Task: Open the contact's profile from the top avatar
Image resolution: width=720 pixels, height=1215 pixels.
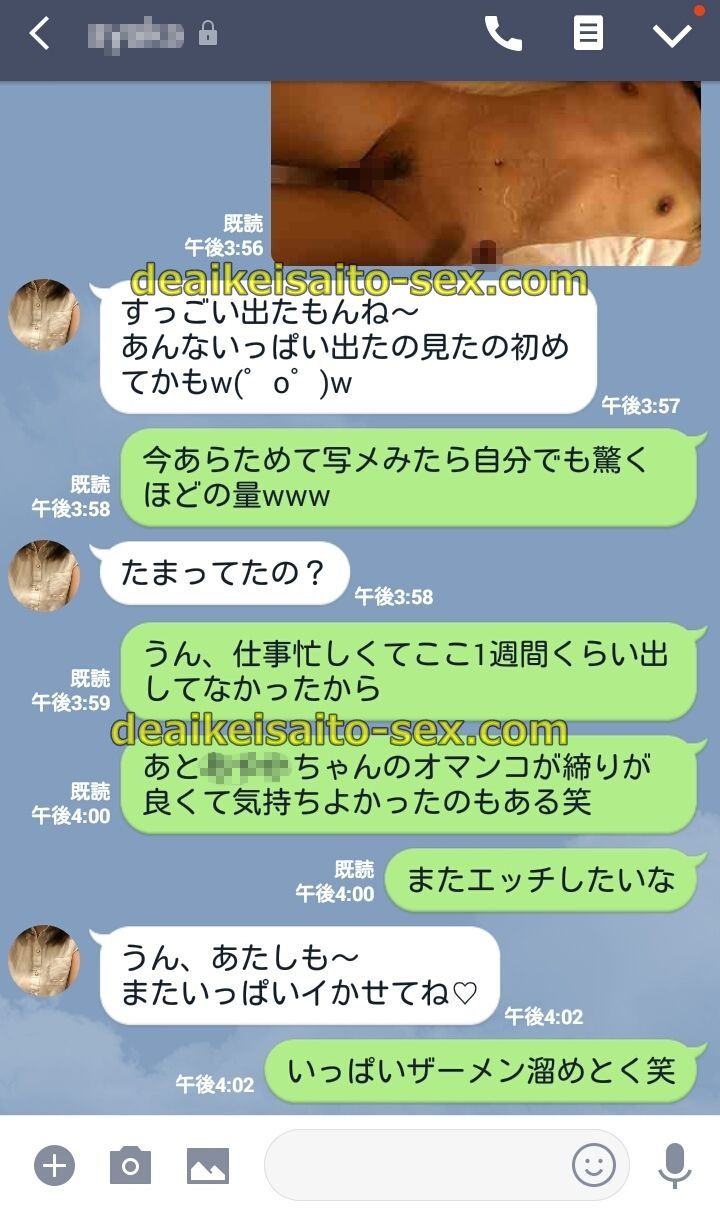Action: point(43,315)
